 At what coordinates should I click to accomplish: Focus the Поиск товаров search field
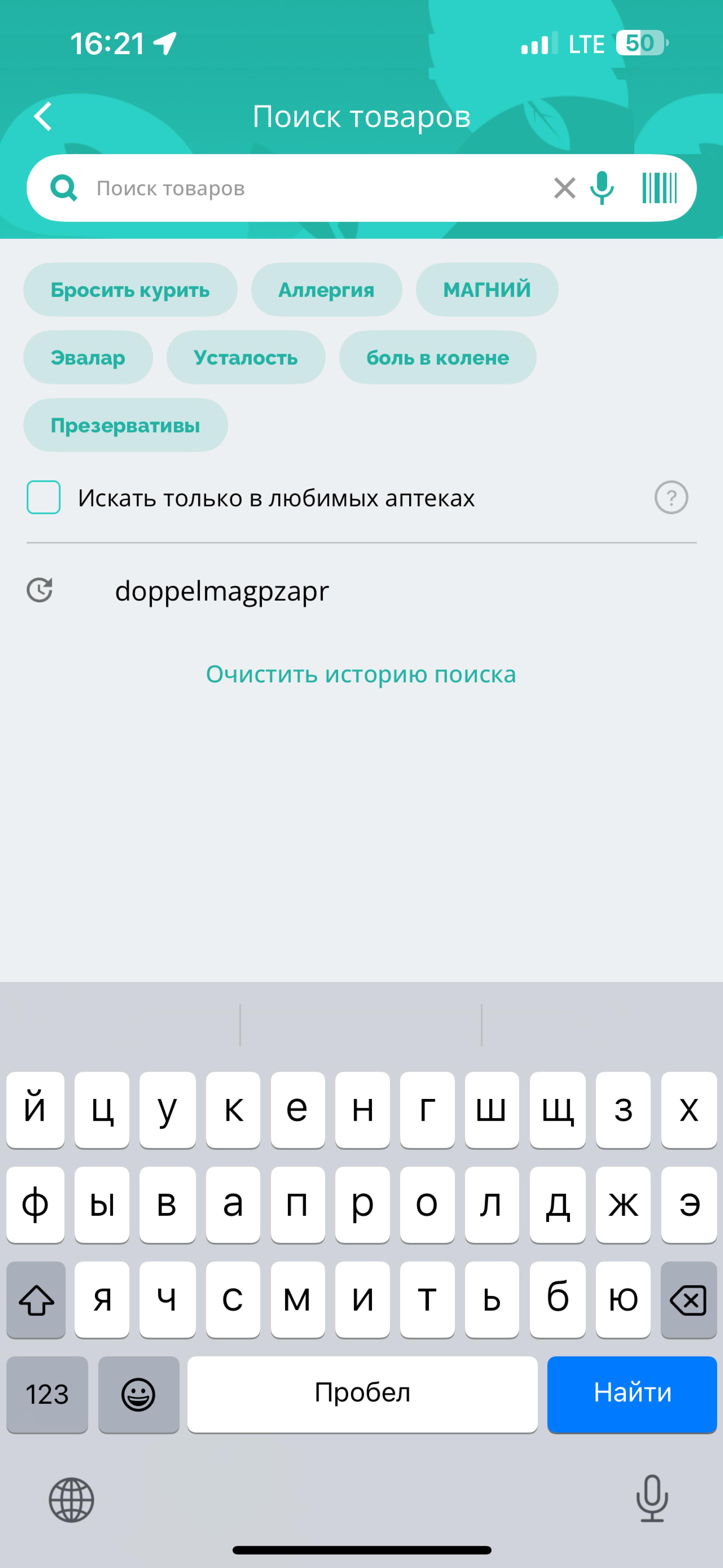click(x=304, y=188)
